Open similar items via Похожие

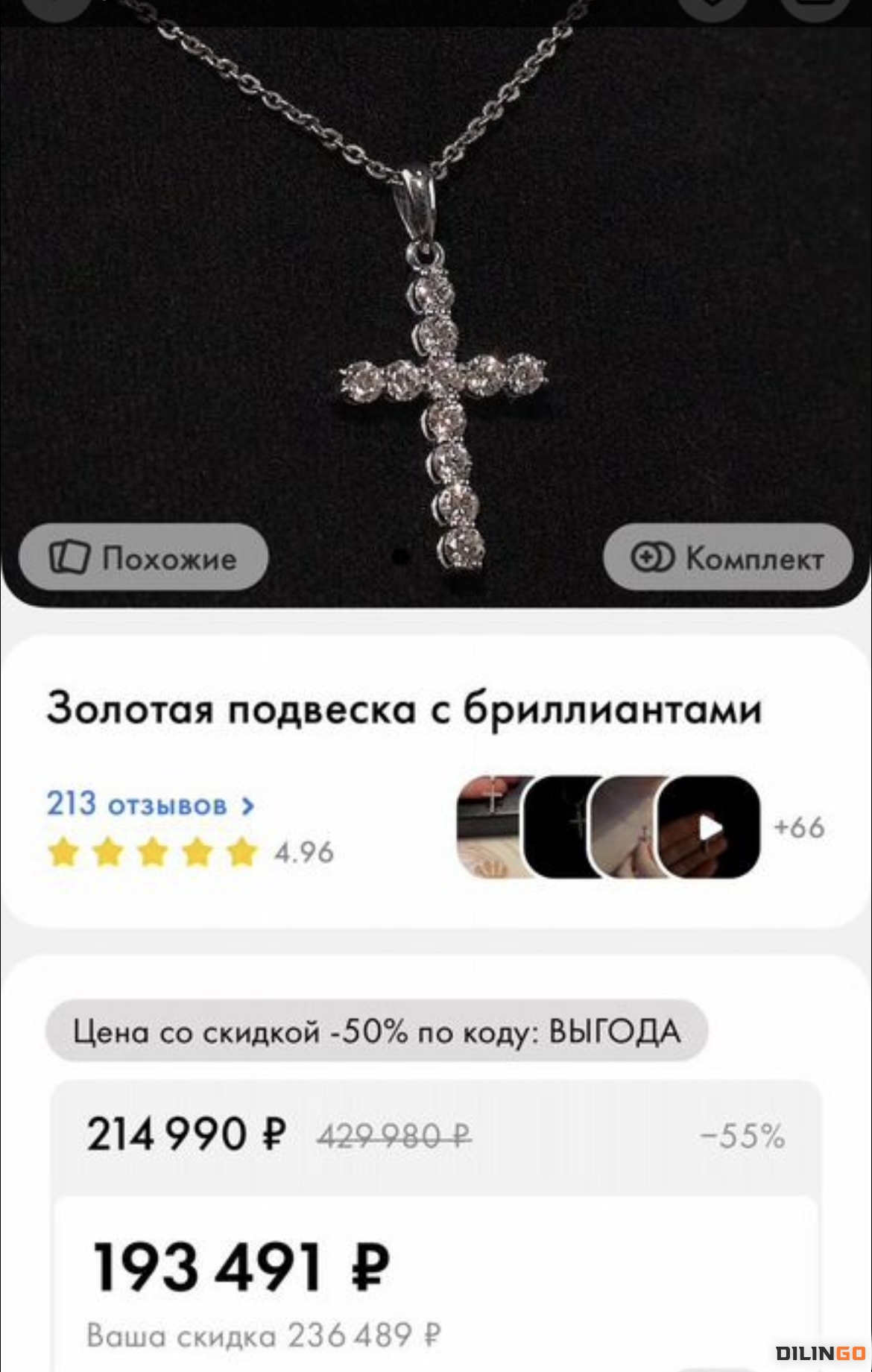coord(143,557)
